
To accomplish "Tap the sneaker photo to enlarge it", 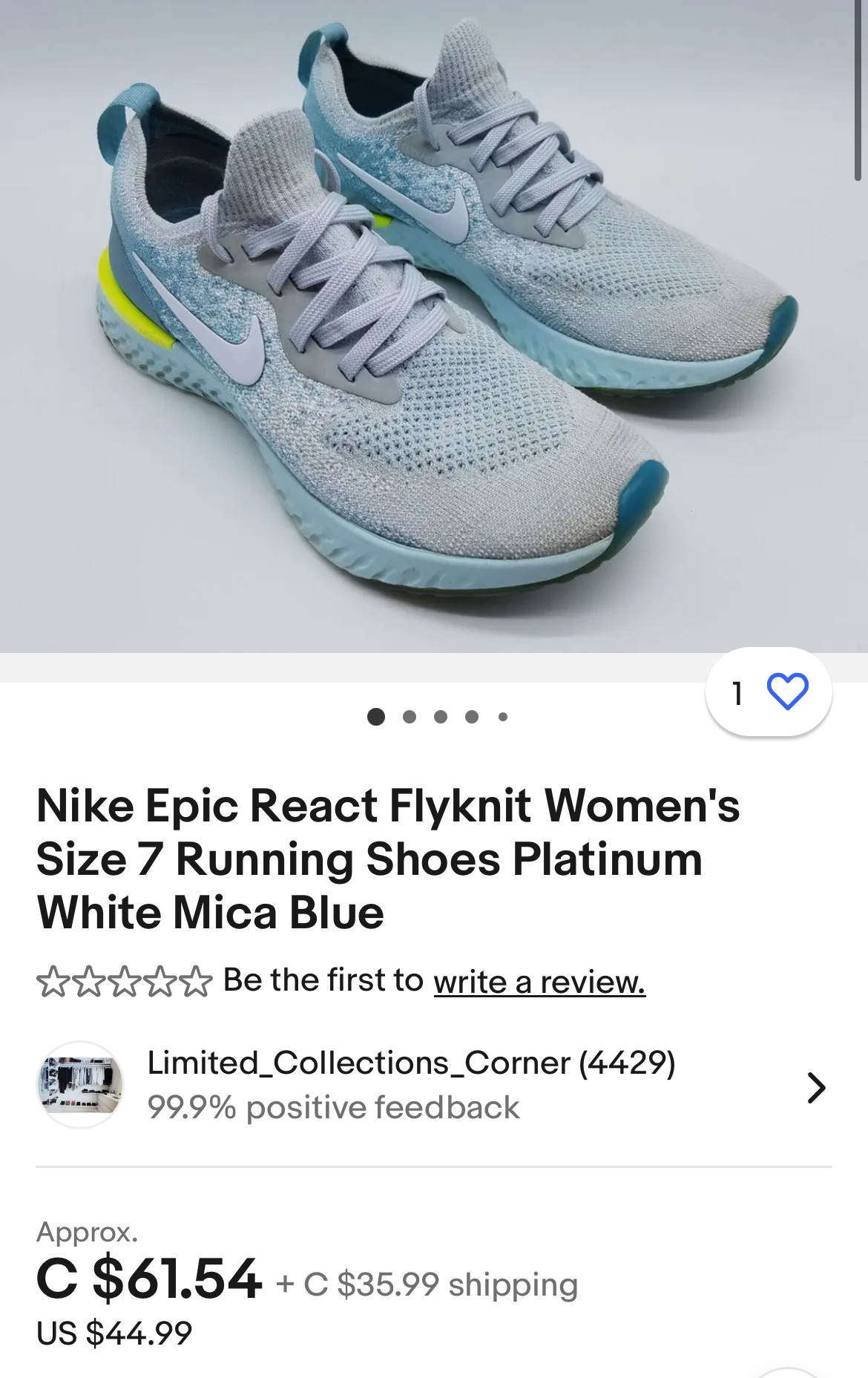I will point(434,327).
